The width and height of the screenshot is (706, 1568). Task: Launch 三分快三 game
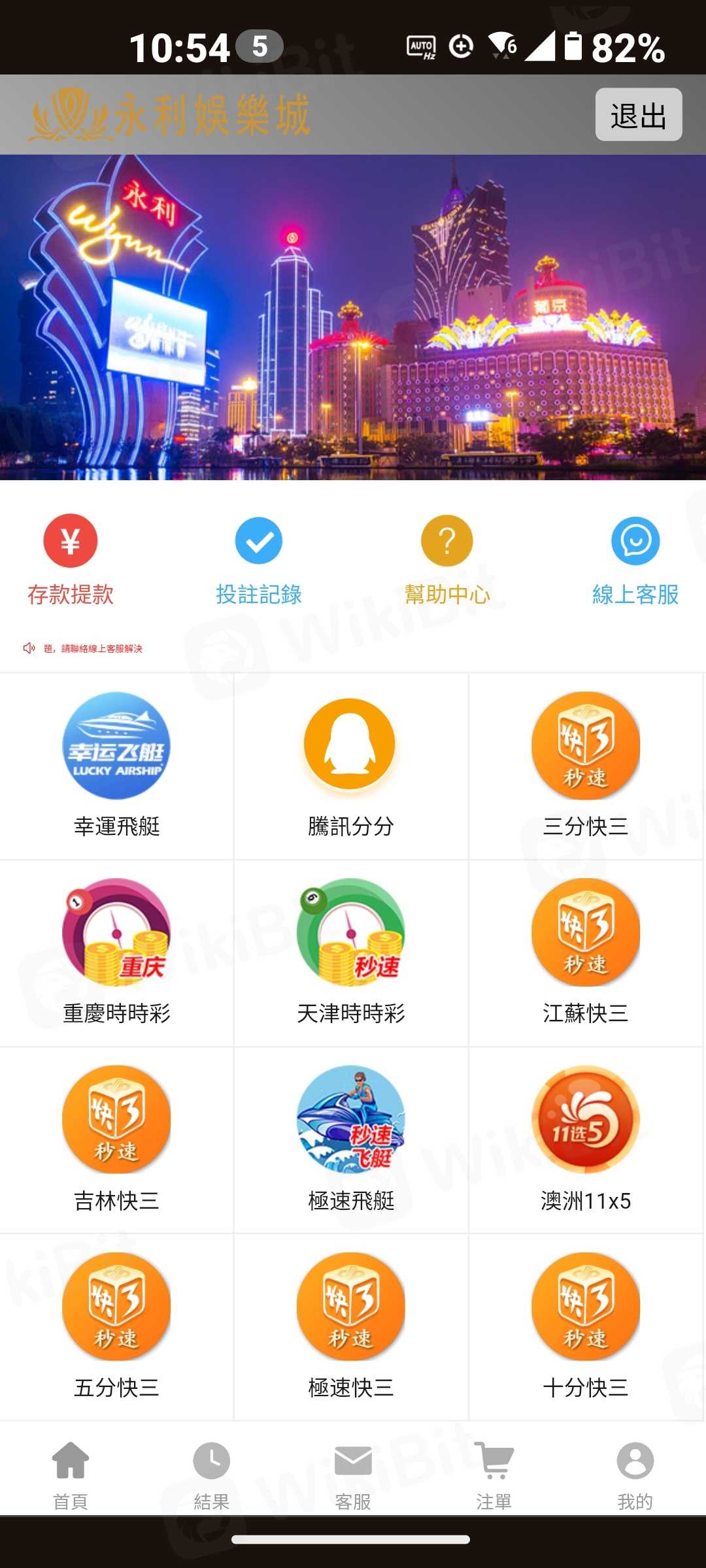tap(586, 764)
